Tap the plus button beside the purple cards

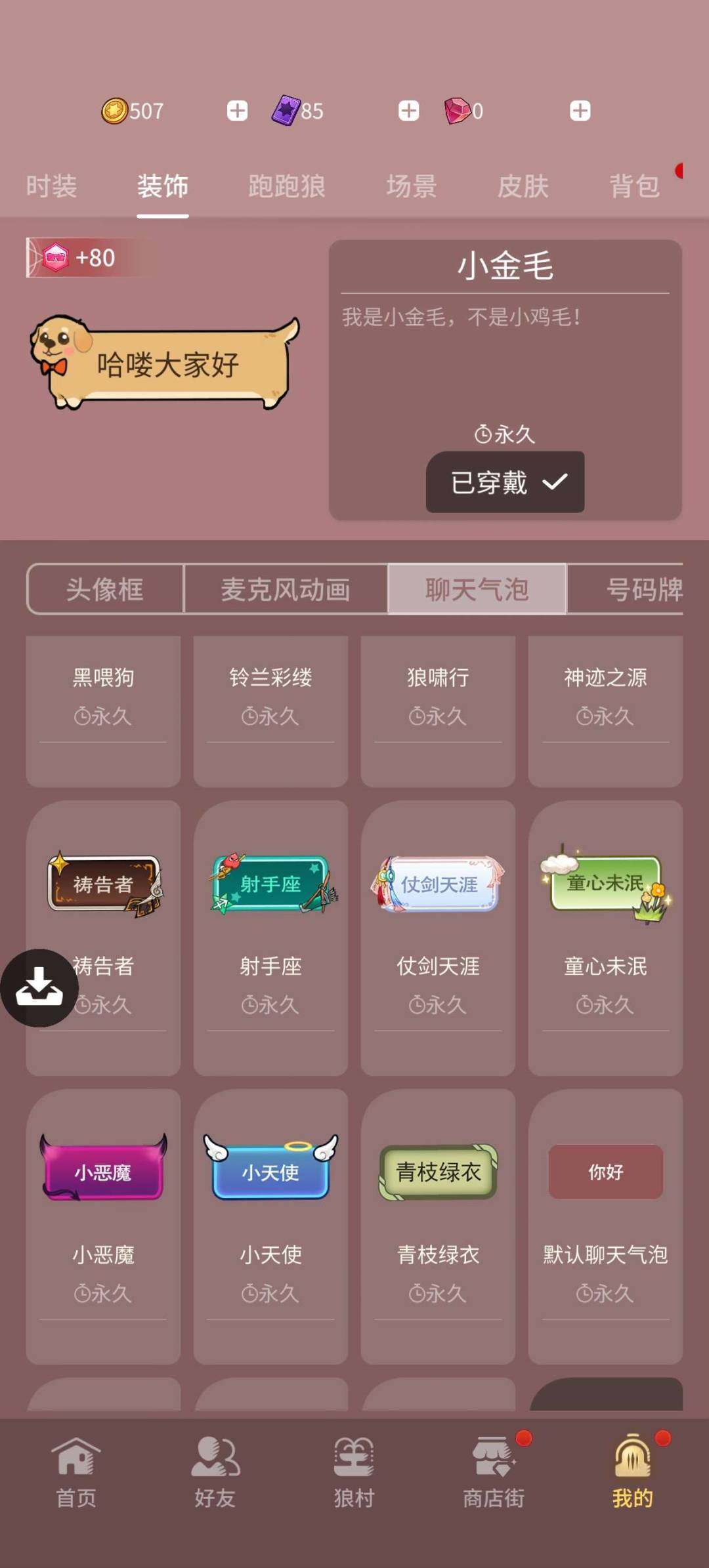[408, 110]
